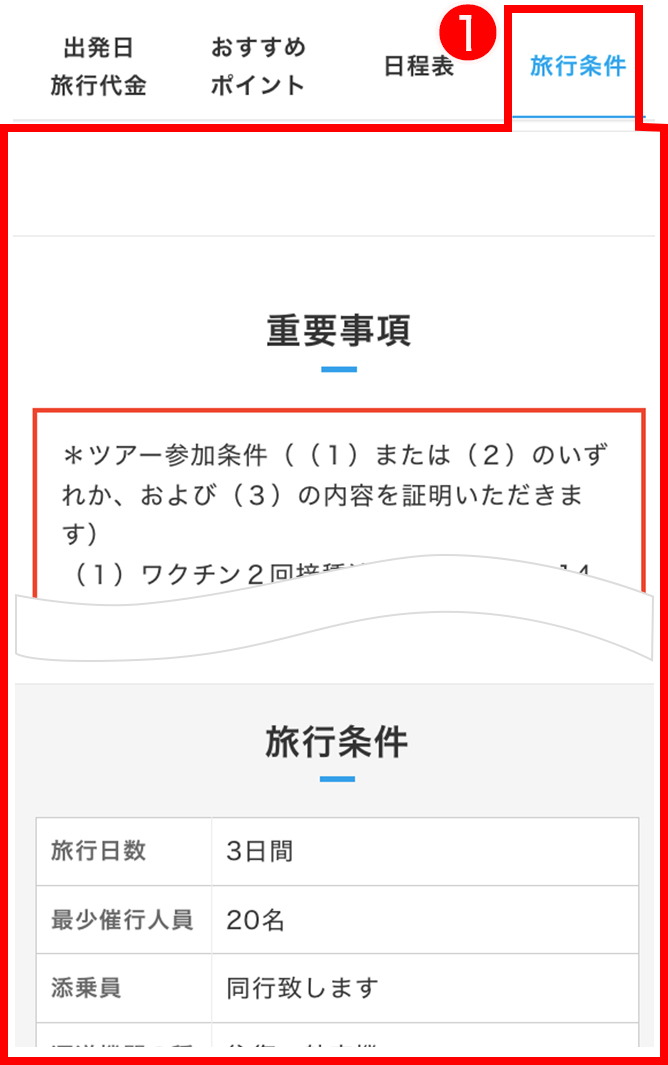Select the 日程表 tab
This screenshot has height=1065, width=668.
pyautogui.click(x=418, y=67)
